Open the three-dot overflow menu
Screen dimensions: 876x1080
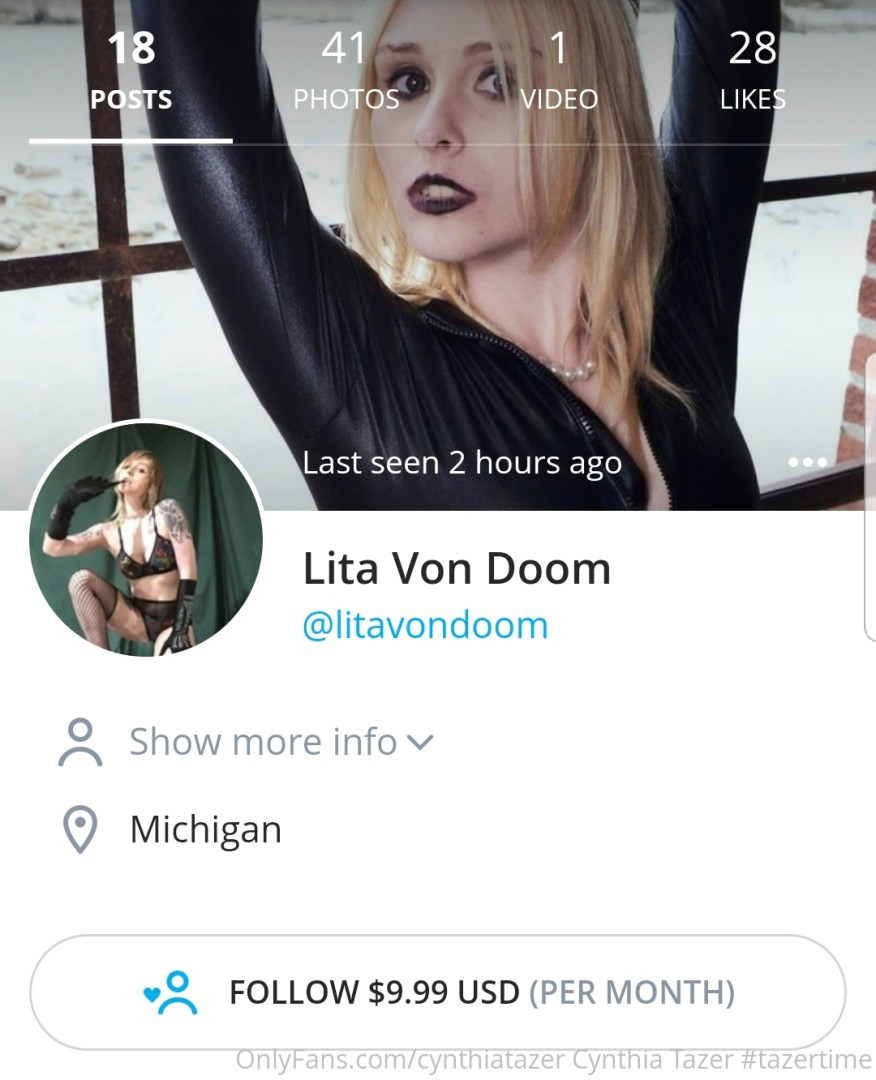(x=807, y=462)
